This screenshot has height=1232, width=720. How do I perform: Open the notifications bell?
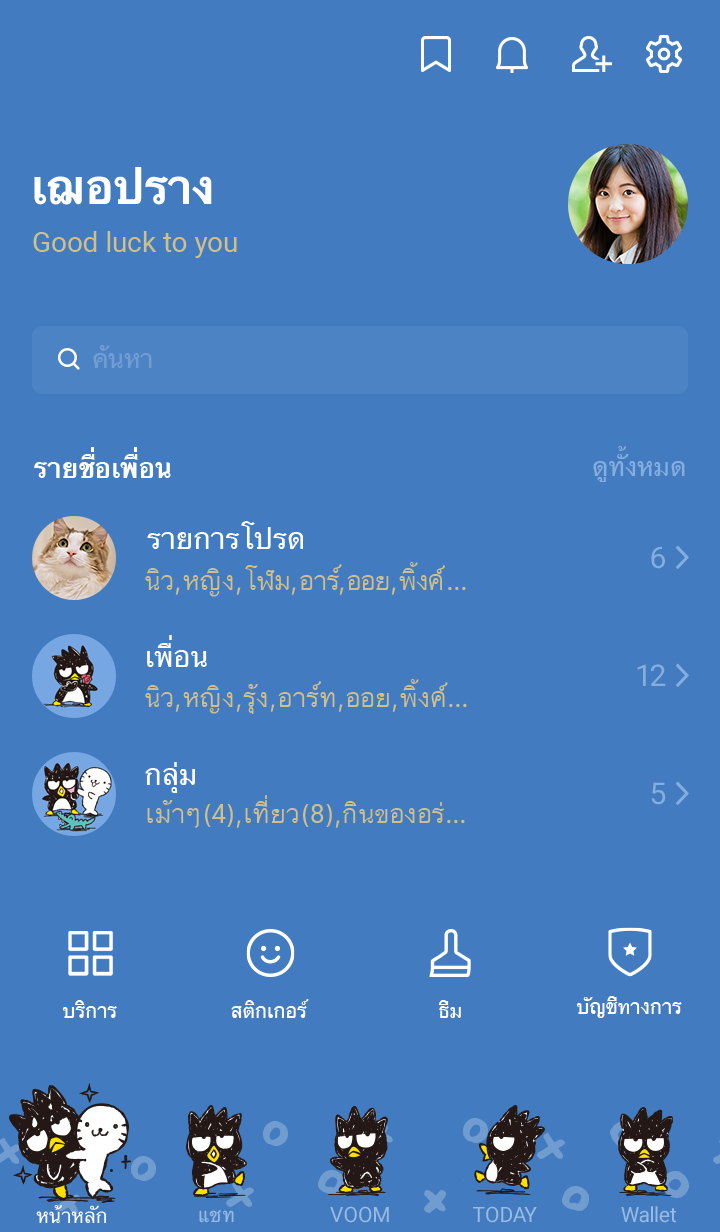point(512,55)
